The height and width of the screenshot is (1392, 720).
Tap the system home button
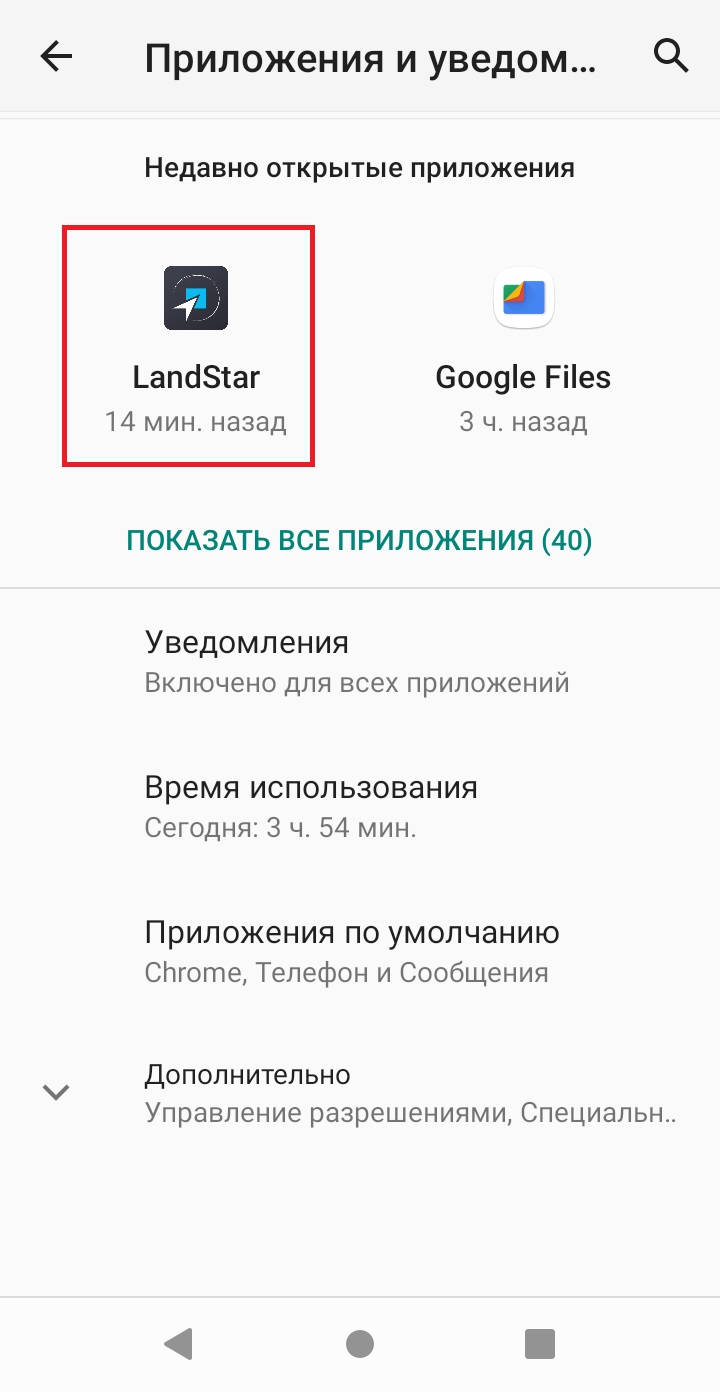coord(360,1343)
